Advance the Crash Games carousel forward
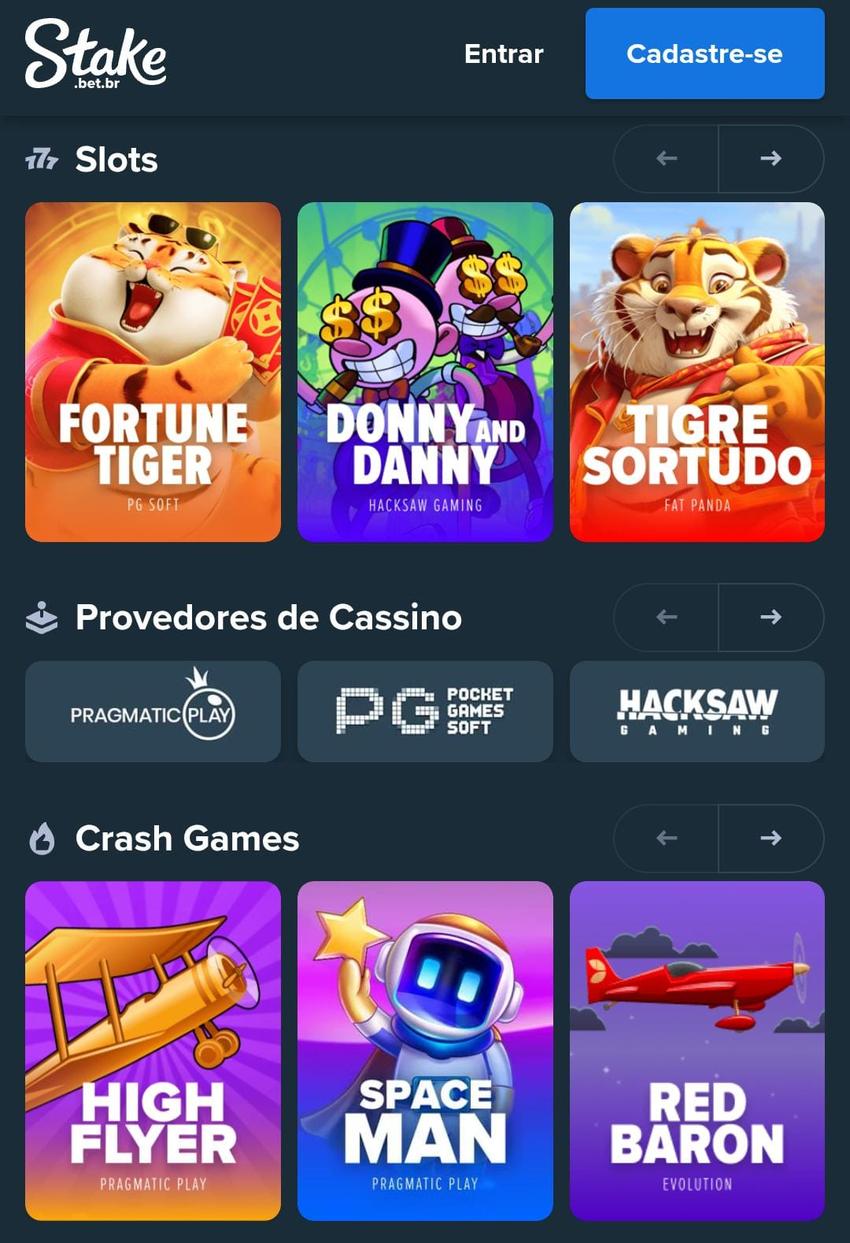The height and width of the screenshot is (1243, 850). click(771, 838)
